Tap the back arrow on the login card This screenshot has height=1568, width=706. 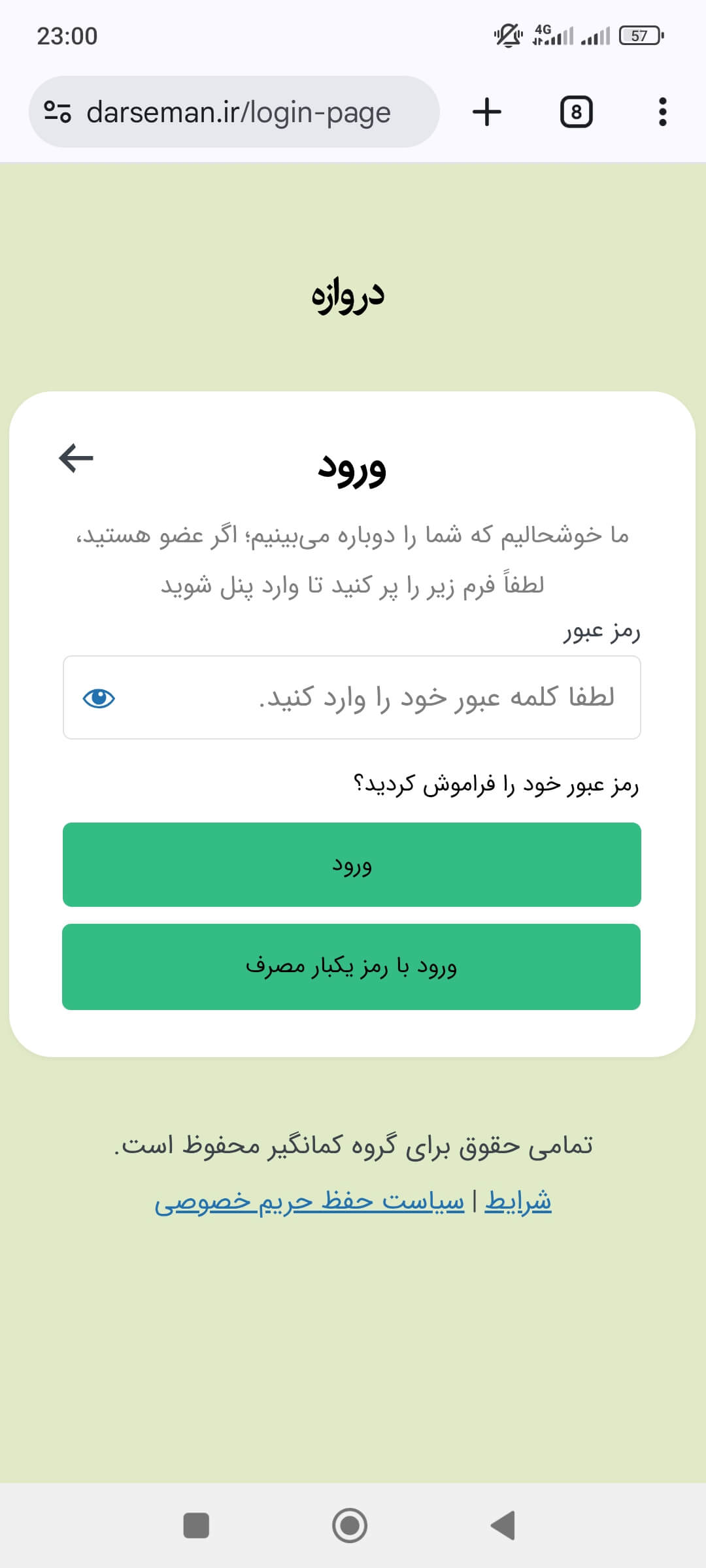click(76, 457)
